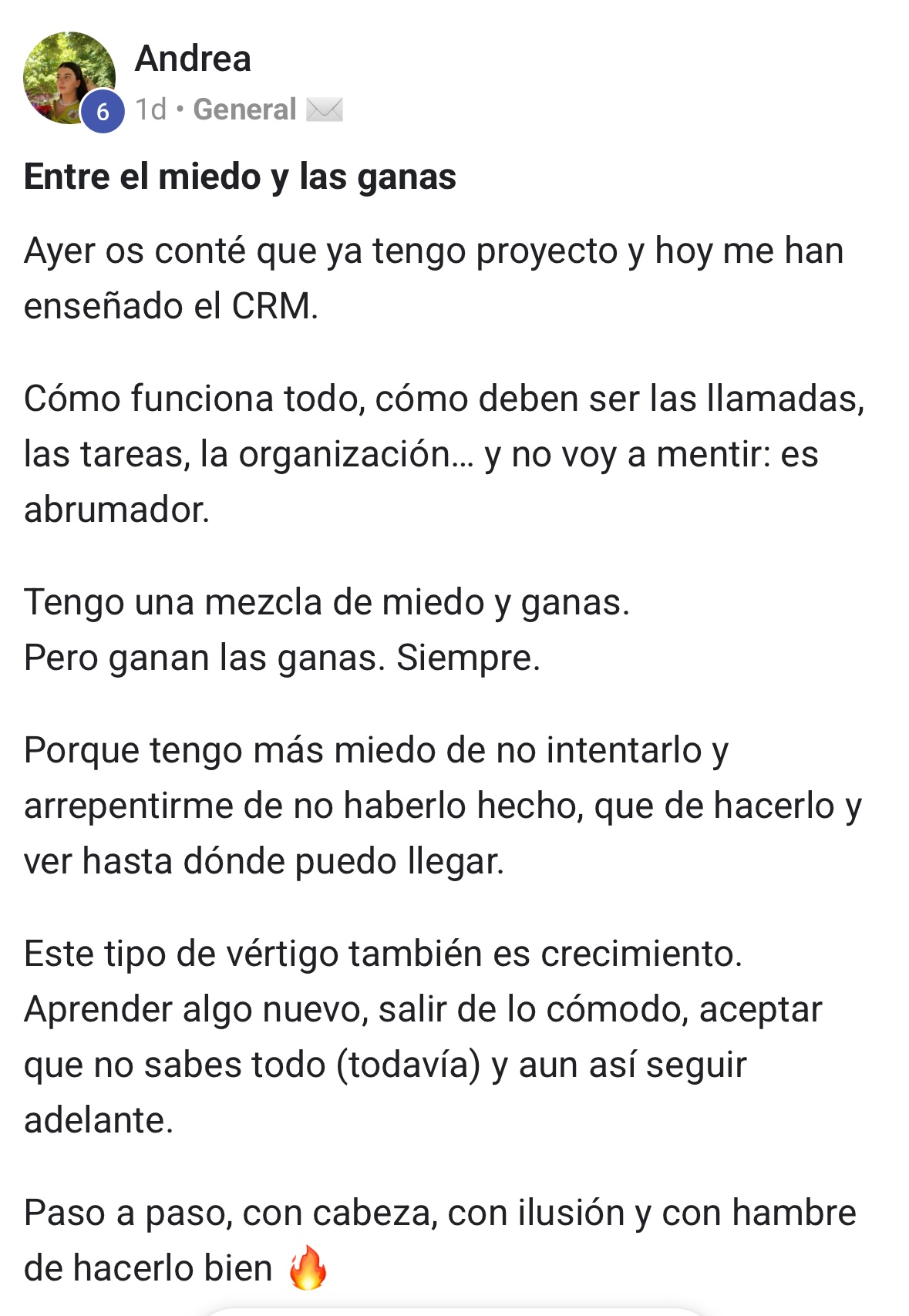Open Andrea's profile picture
Viewport: 909px width, 1316px height.
tap(69, 77)
